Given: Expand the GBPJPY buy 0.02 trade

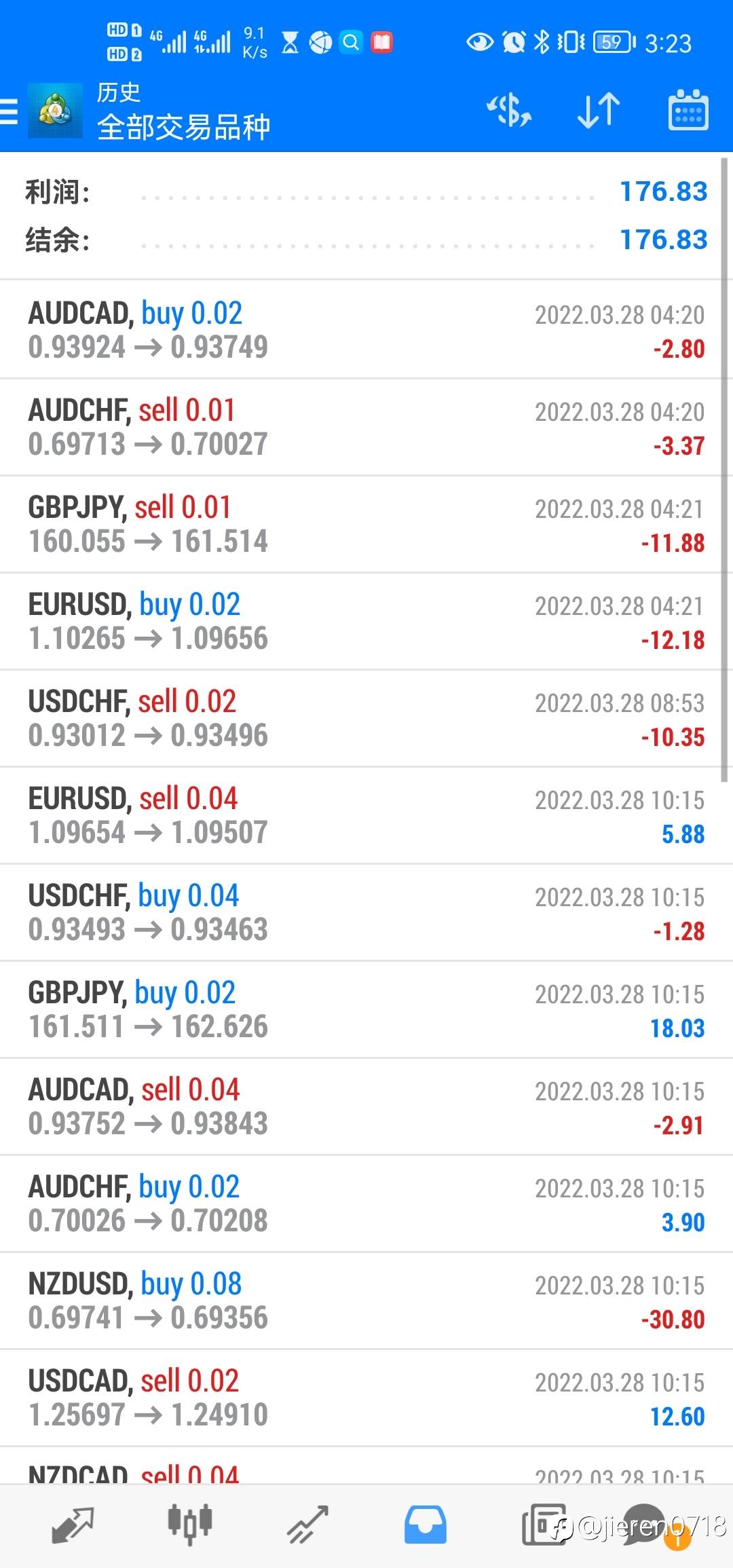Looking at the screenshot, I should coord(366,1009).
